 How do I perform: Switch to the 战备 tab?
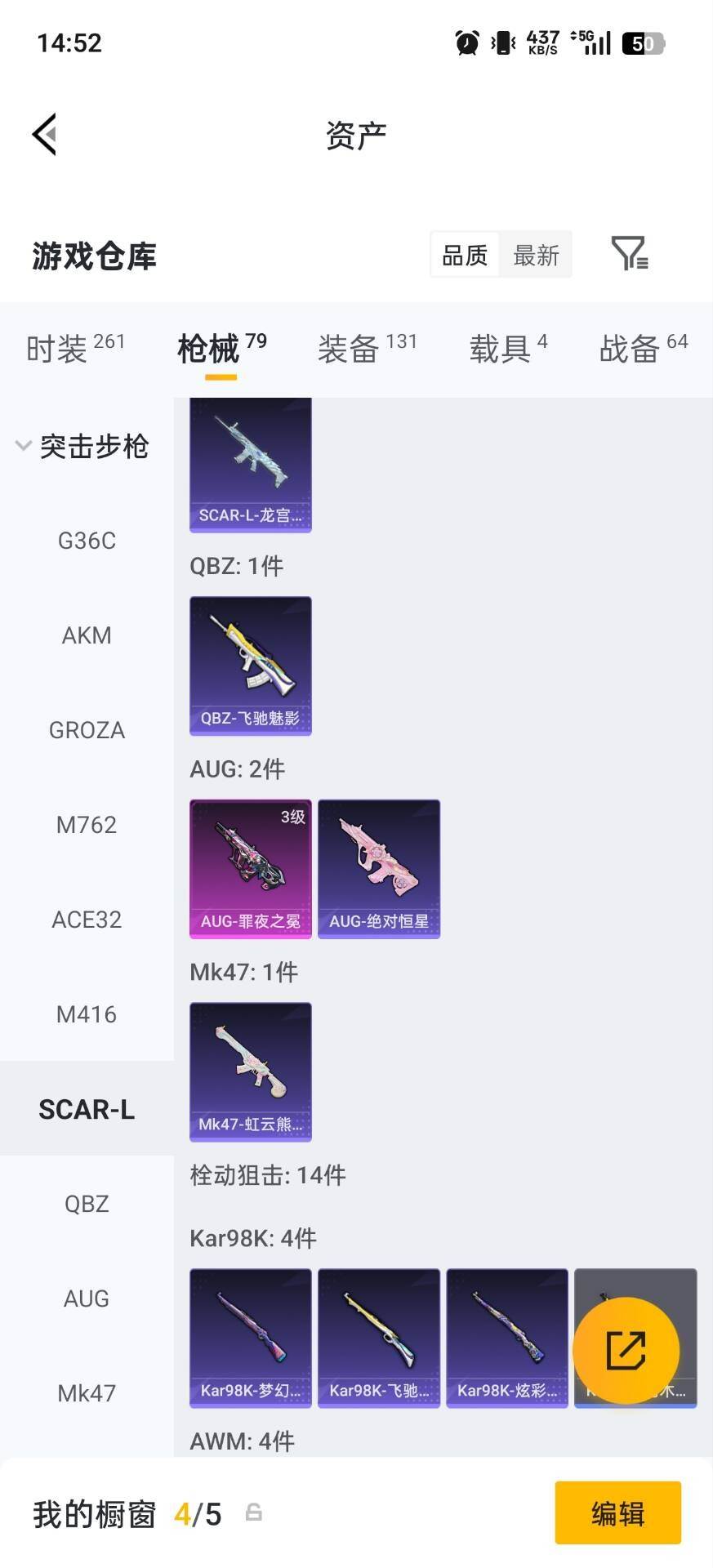point(643,349)
